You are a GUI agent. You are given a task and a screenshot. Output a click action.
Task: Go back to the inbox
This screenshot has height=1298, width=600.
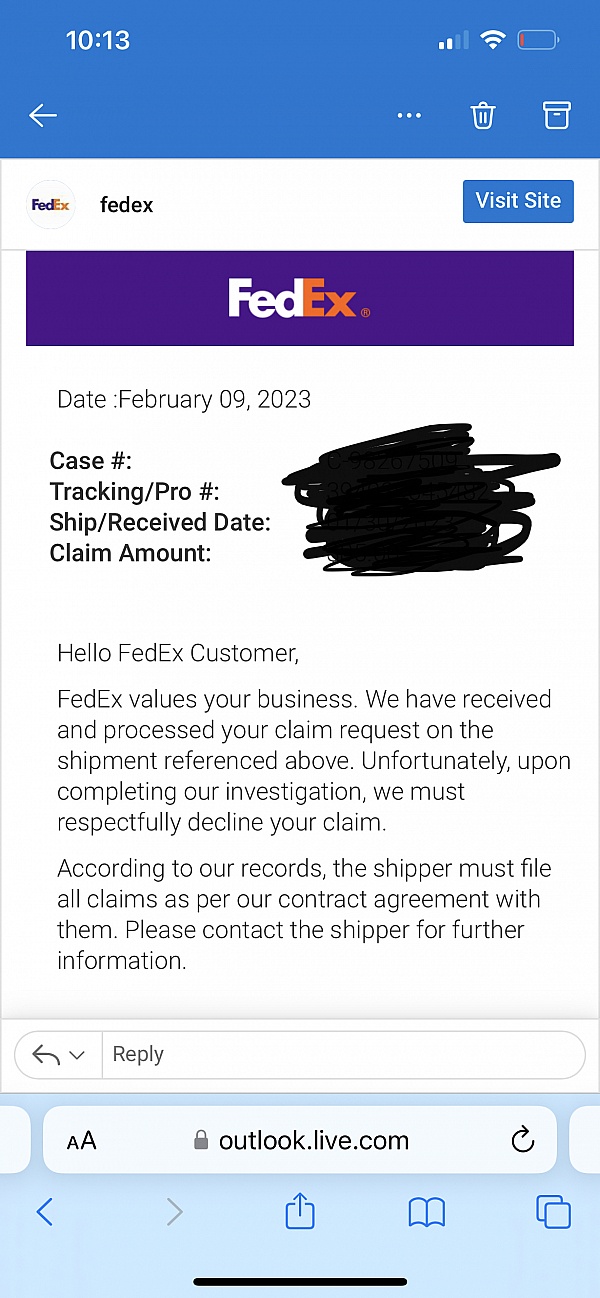pyautogui.click(x=43, y=115)
